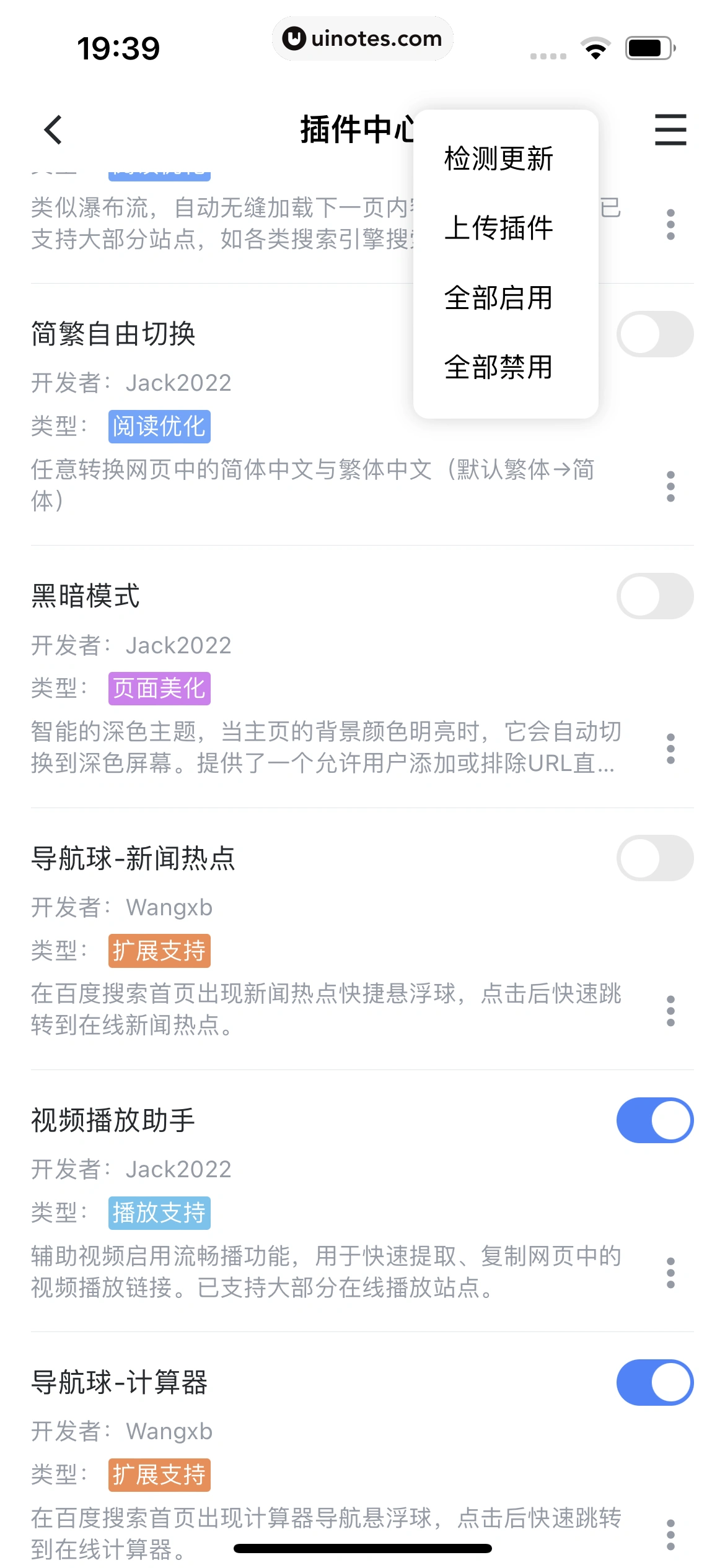The height and width of the screenshot is (1568, 725).
Task: Close the menu with the hamburger icon
Action: tap(670, 129)
